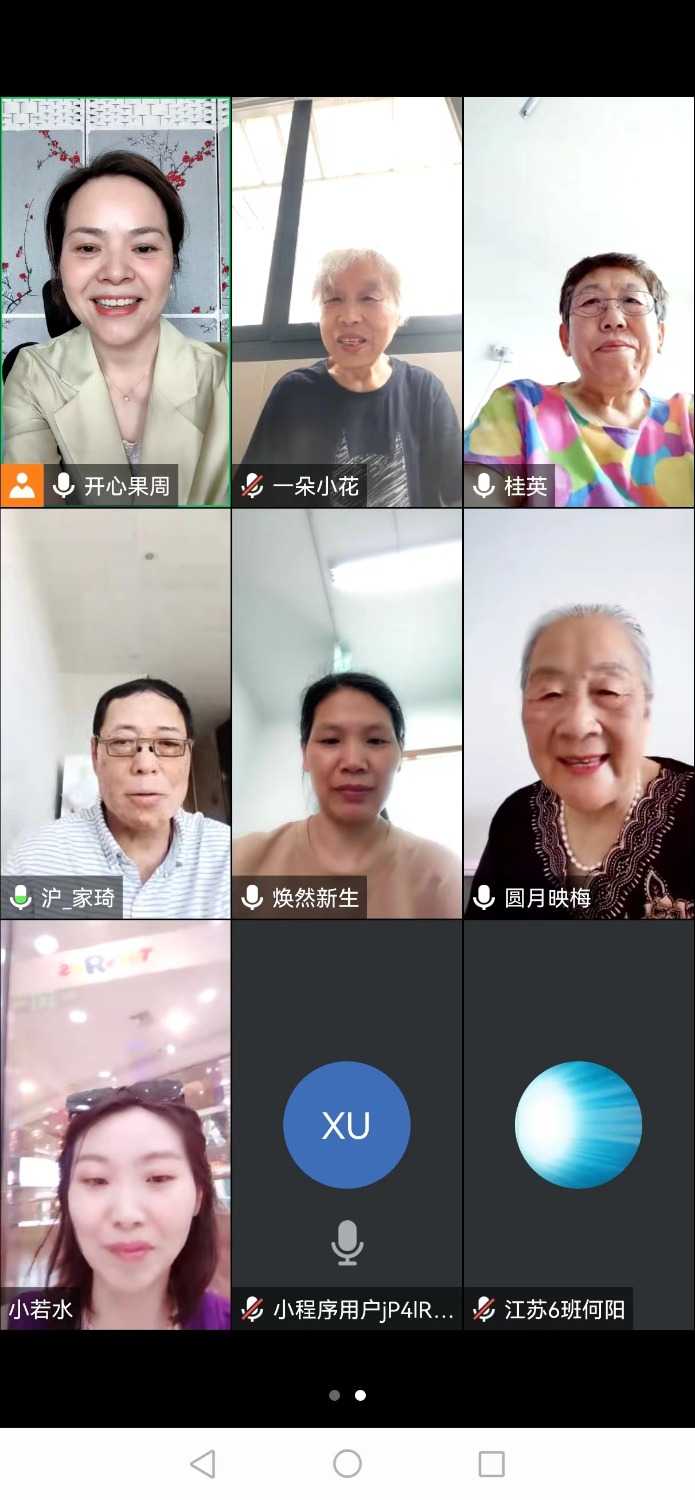Tap the 圆月映梅 participant tile

(579, 712)
